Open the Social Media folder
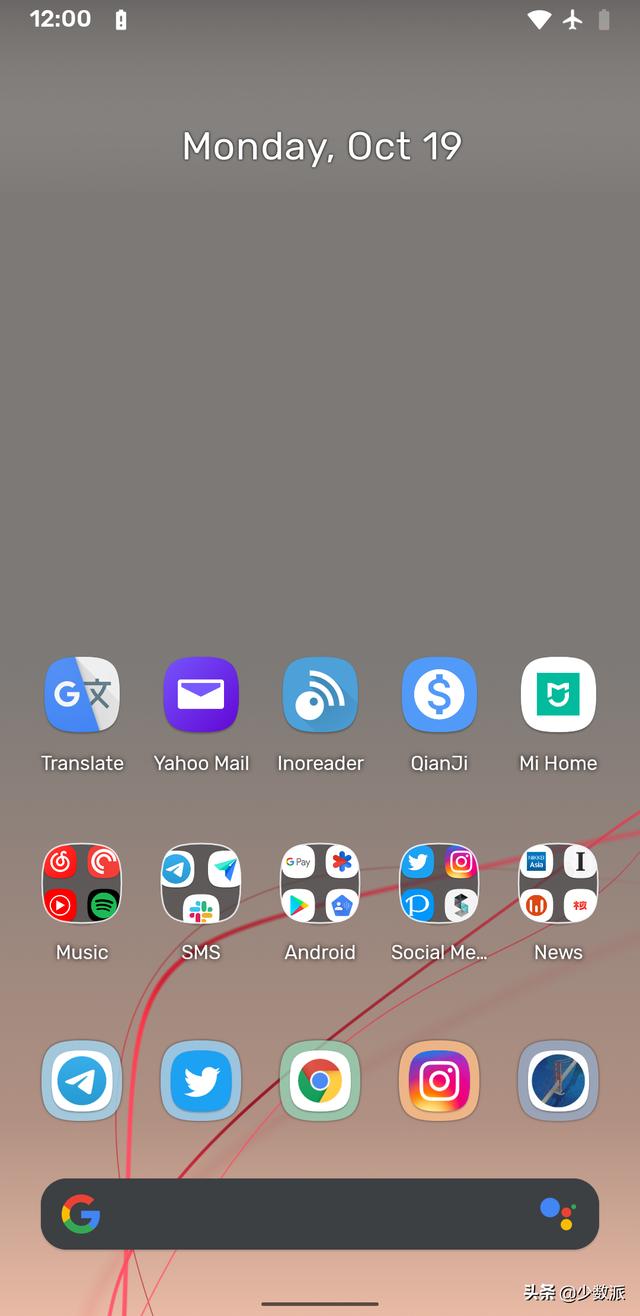Viewport: 640px width, 1316px height. tap(439, 883)
